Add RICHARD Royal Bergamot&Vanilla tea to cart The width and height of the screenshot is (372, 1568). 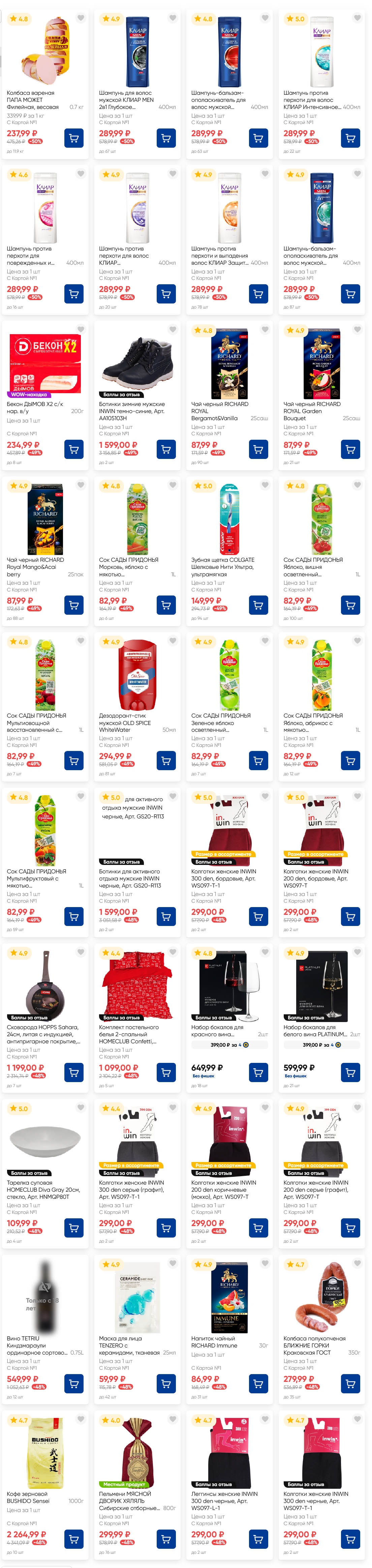258,449
